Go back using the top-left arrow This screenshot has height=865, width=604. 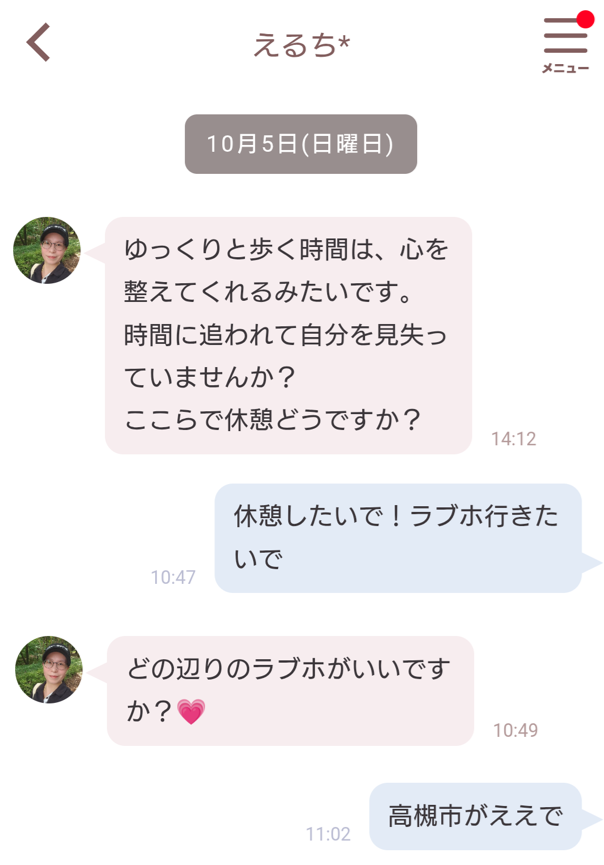pyautogui.click(x=38, y=43)
